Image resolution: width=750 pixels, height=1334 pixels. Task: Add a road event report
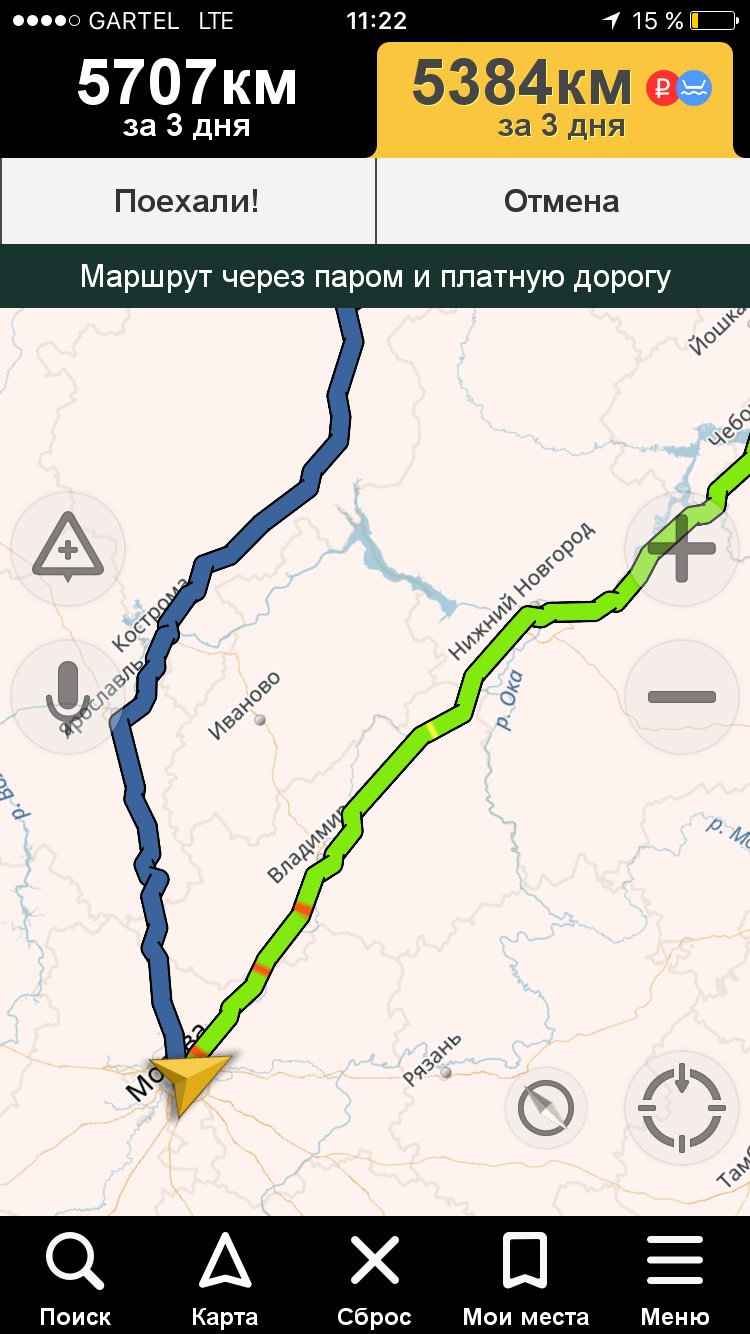click(x=67, y=548)
